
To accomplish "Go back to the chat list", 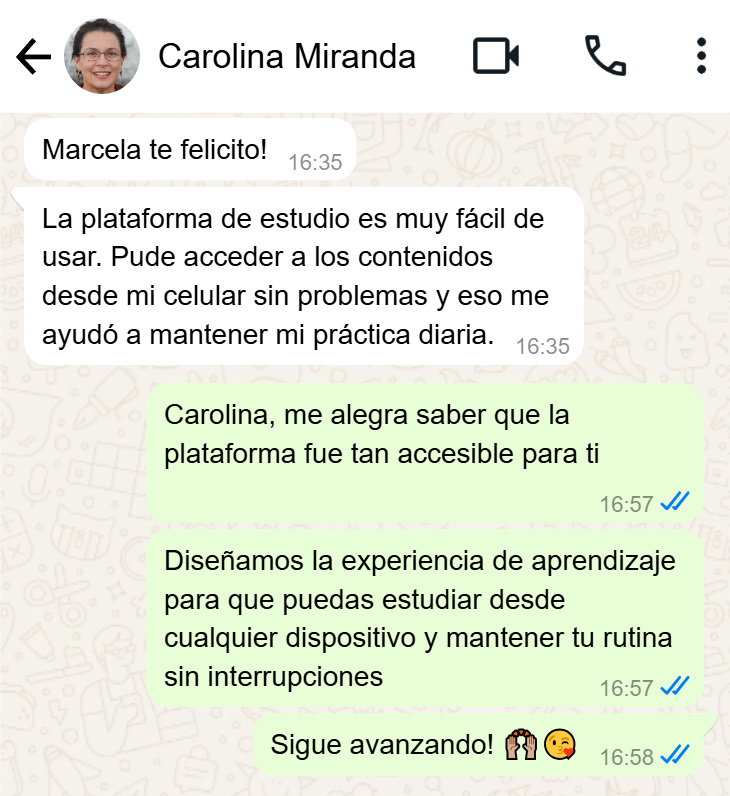I will tap(33, 57).
